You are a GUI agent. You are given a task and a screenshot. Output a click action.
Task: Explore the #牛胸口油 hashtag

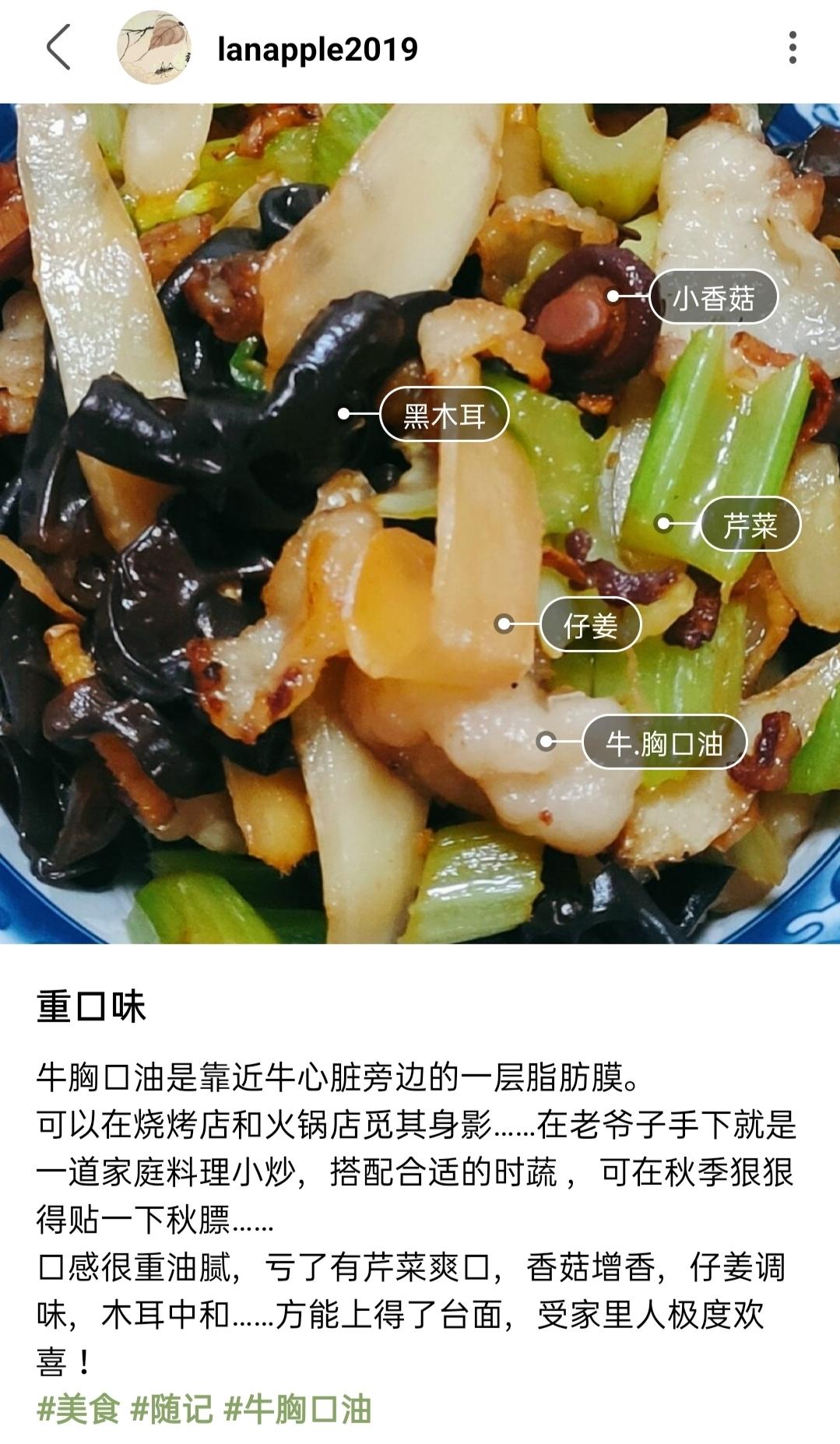(297, 1410)
